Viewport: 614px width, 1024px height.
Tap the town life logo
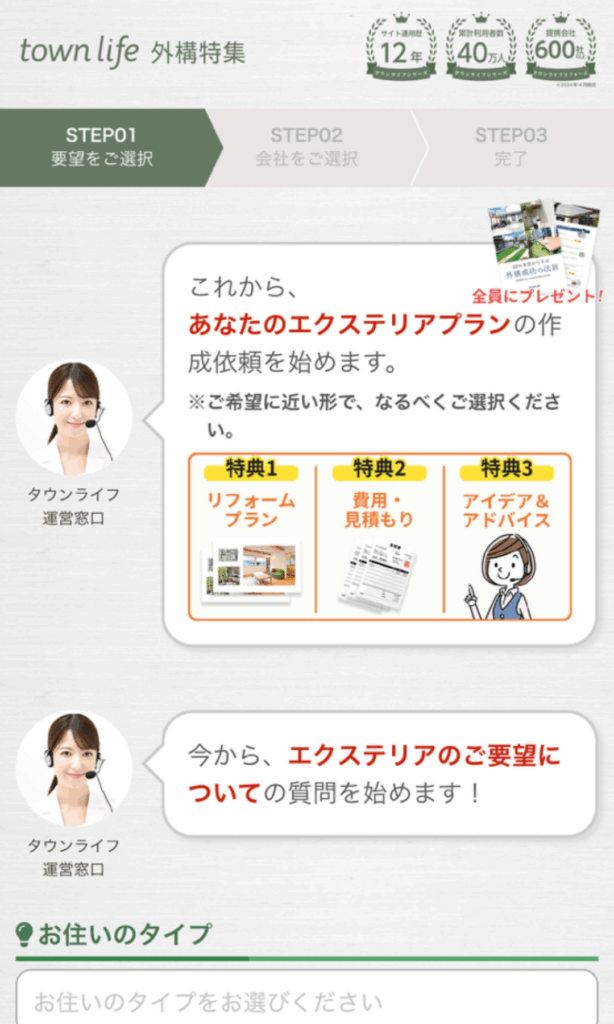click(x=79, y=51)
